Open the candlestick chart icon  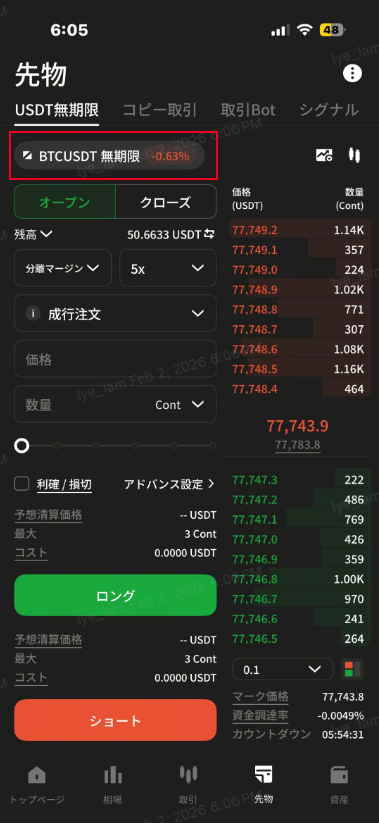[x=354, y=155]
